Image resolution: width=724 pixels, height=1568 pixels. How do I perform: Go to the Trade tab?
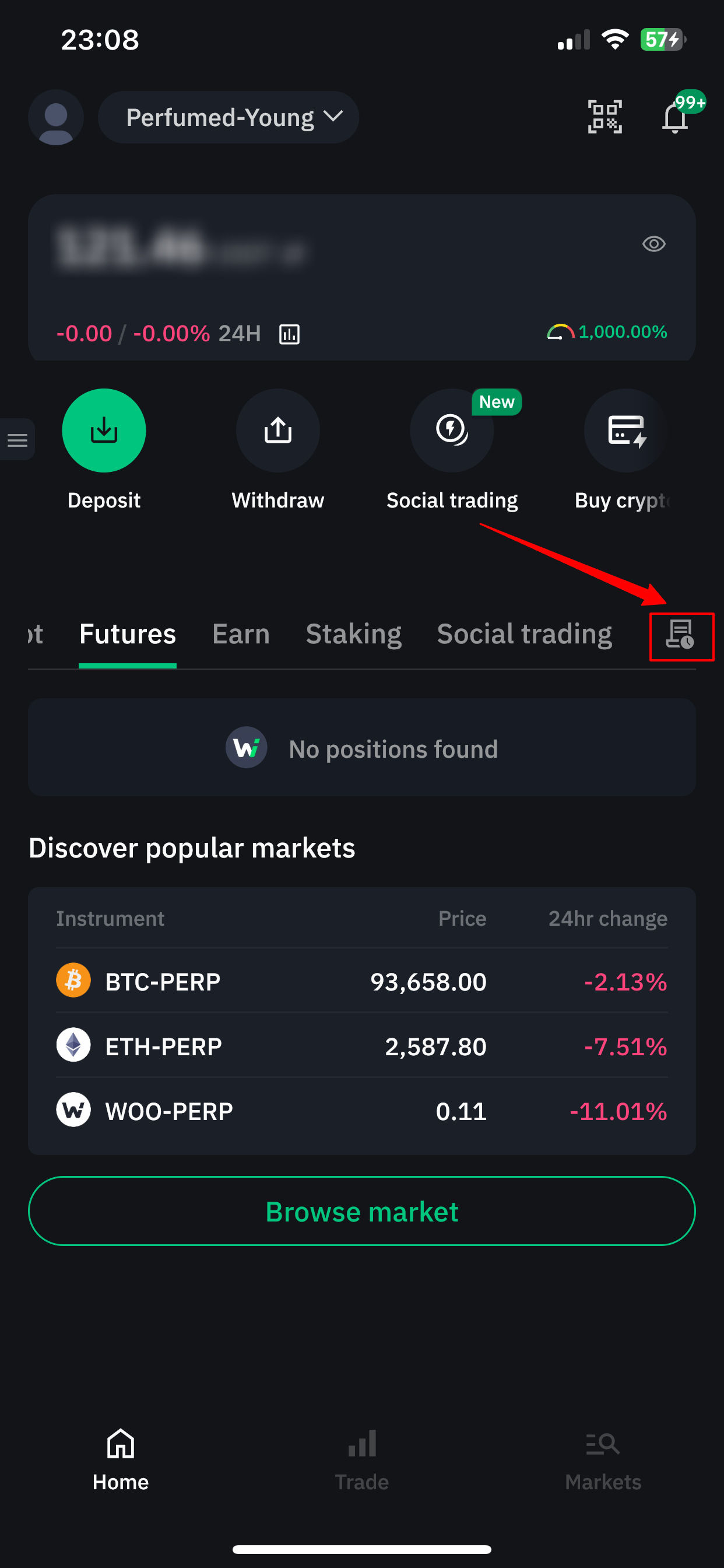362,1459
